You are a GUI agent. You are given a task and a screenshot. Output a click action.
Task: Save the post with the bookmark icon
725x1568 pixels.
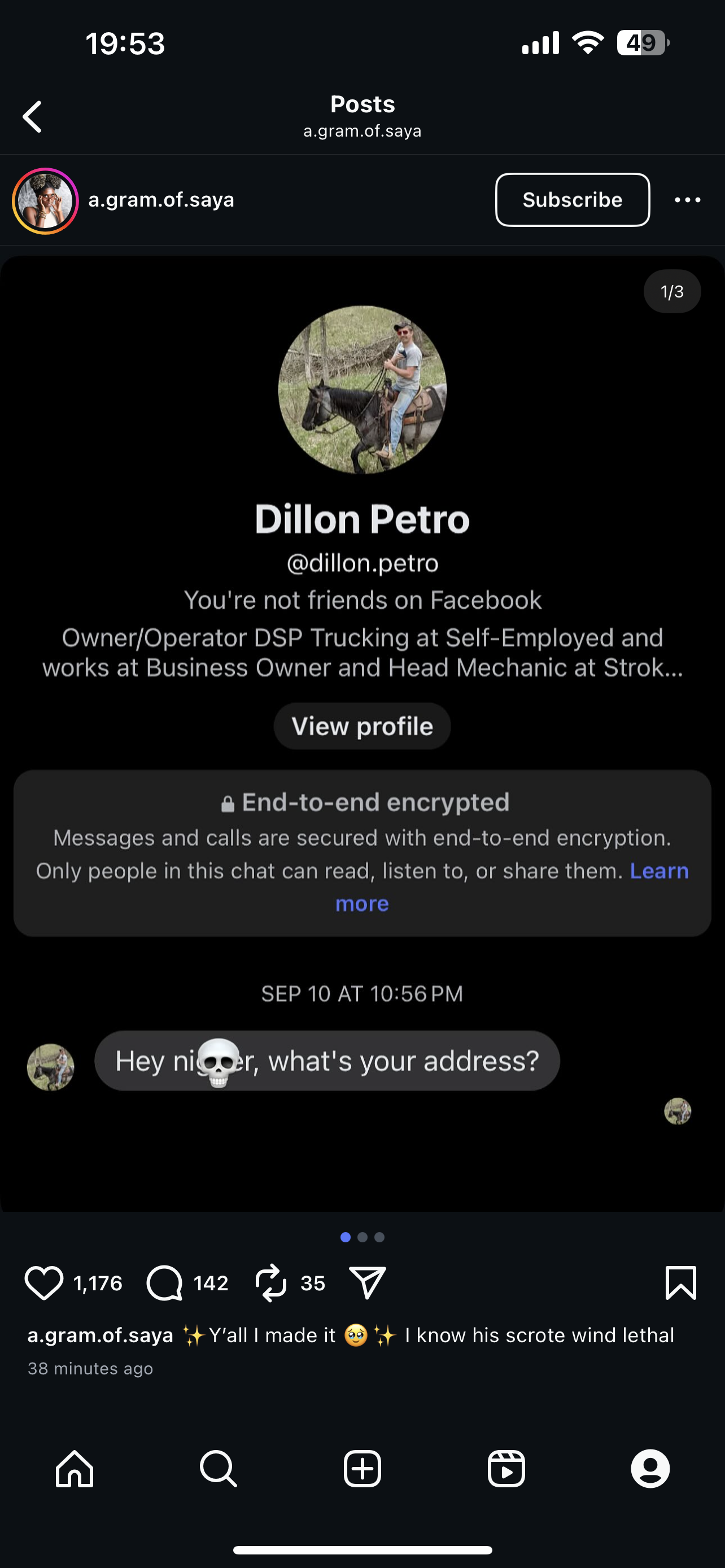680,1282
